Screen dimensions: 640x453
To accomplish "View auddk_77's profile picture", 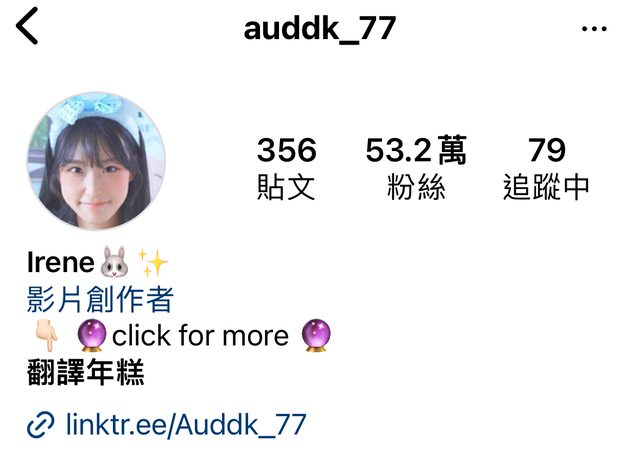I will pos(96,160).
